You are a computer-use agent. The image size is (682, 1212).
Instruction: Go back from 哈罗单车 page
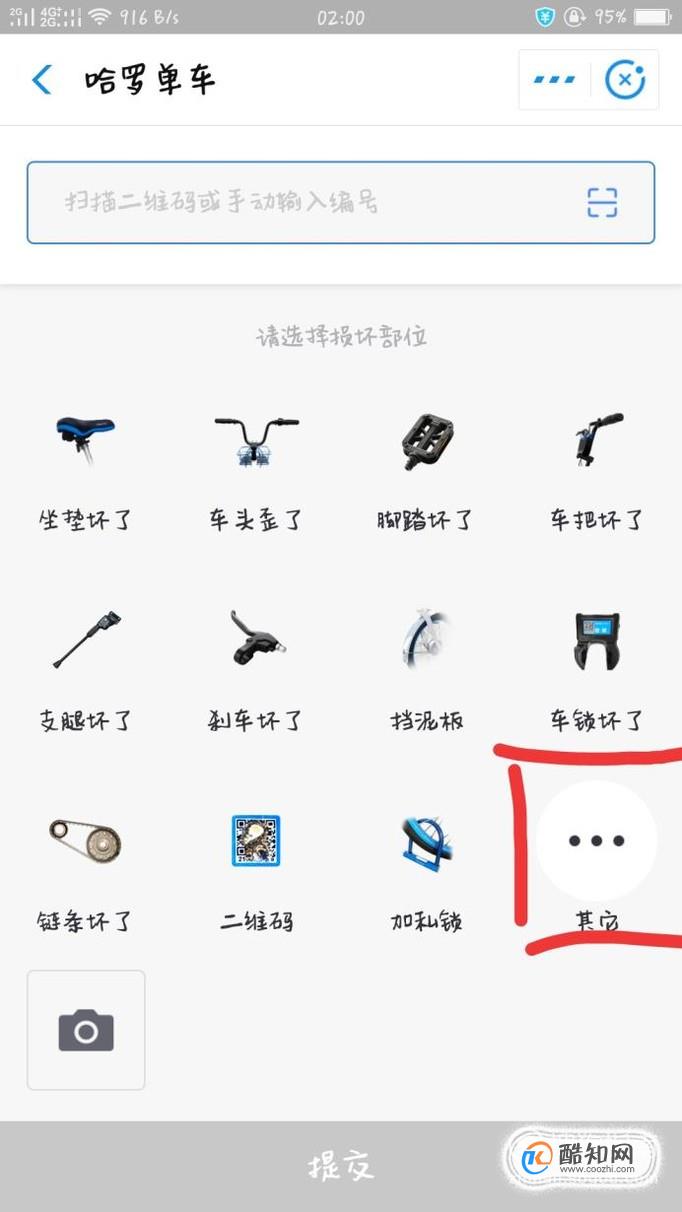pyautogui.click(x=42, y=80)
